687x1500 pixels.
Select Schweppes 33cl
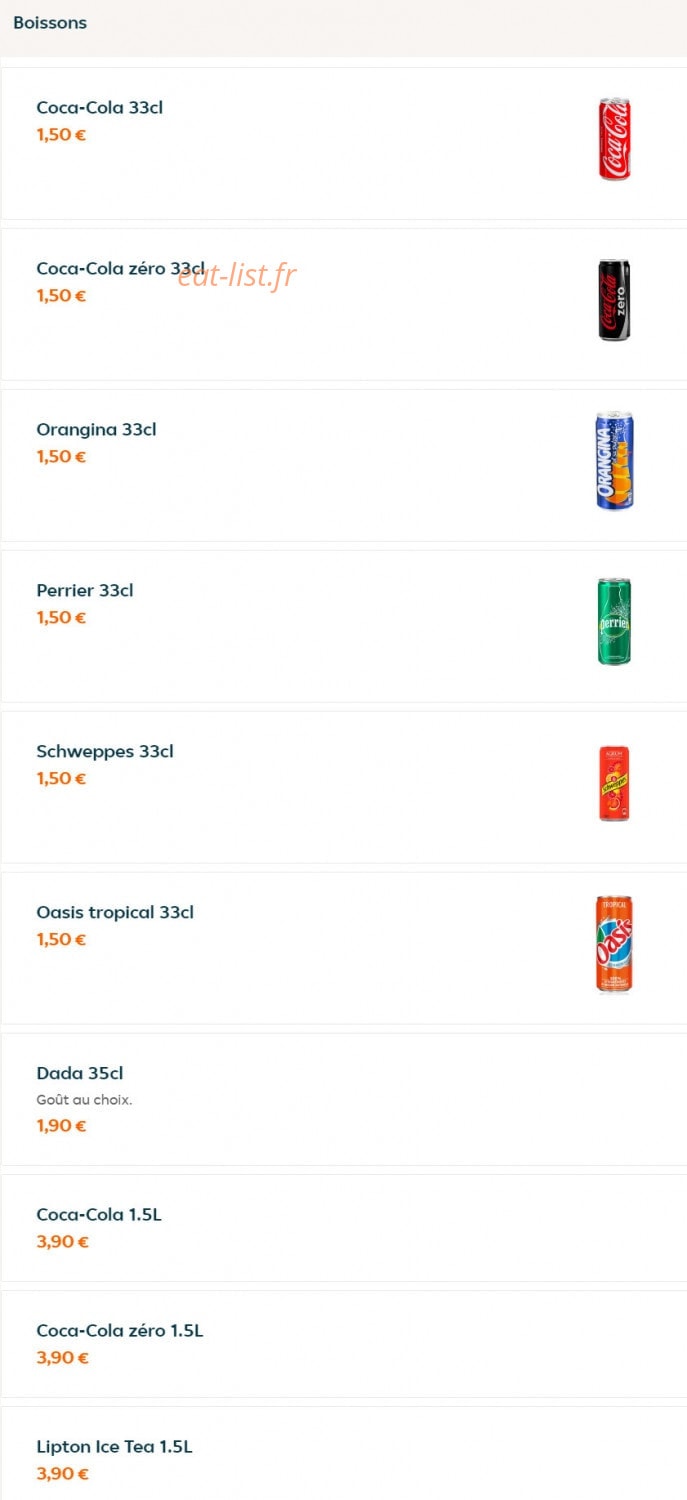[343, 788]
